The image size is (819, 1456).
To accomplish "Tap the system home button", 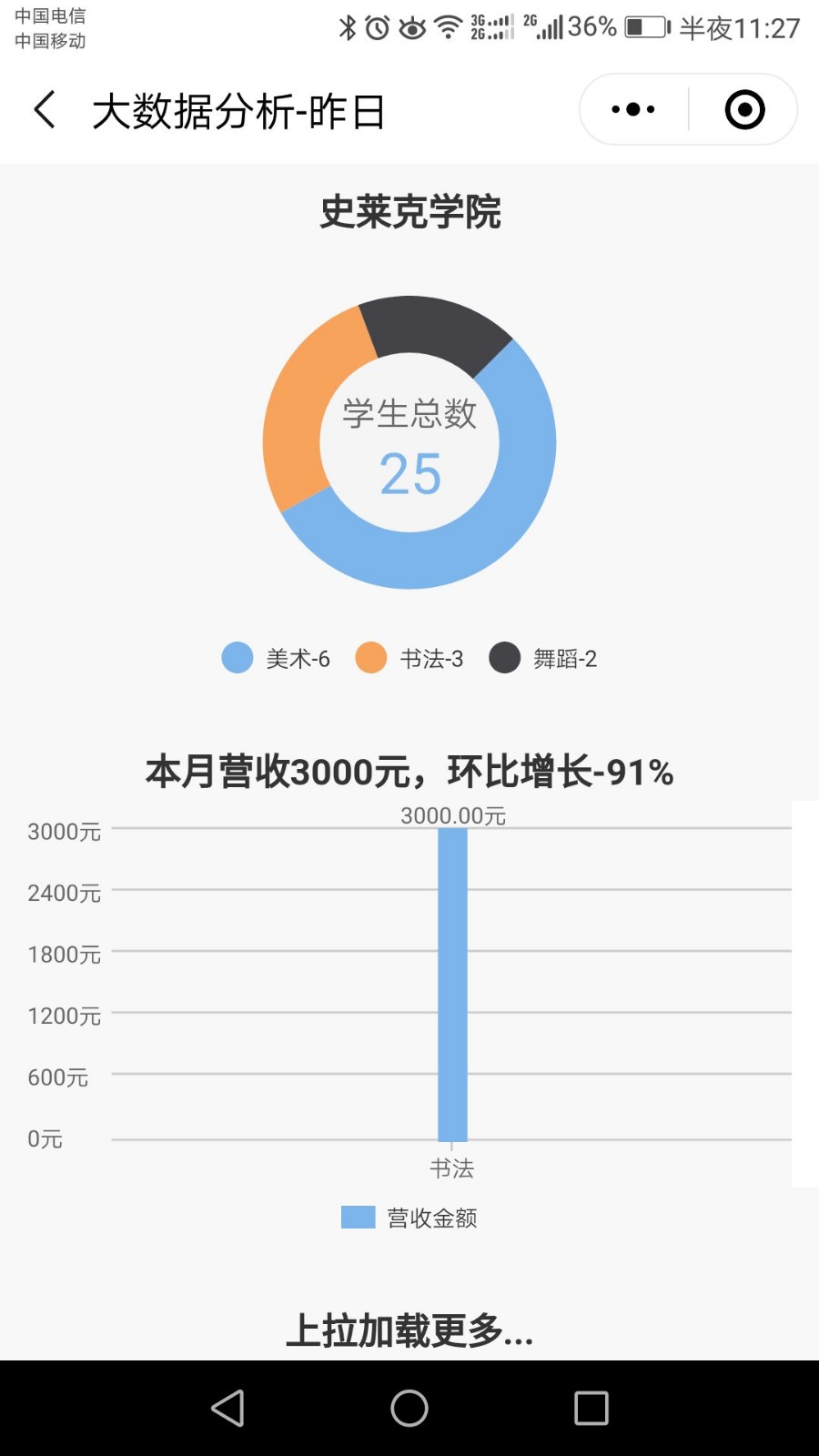I will [x=409, y=1409].
